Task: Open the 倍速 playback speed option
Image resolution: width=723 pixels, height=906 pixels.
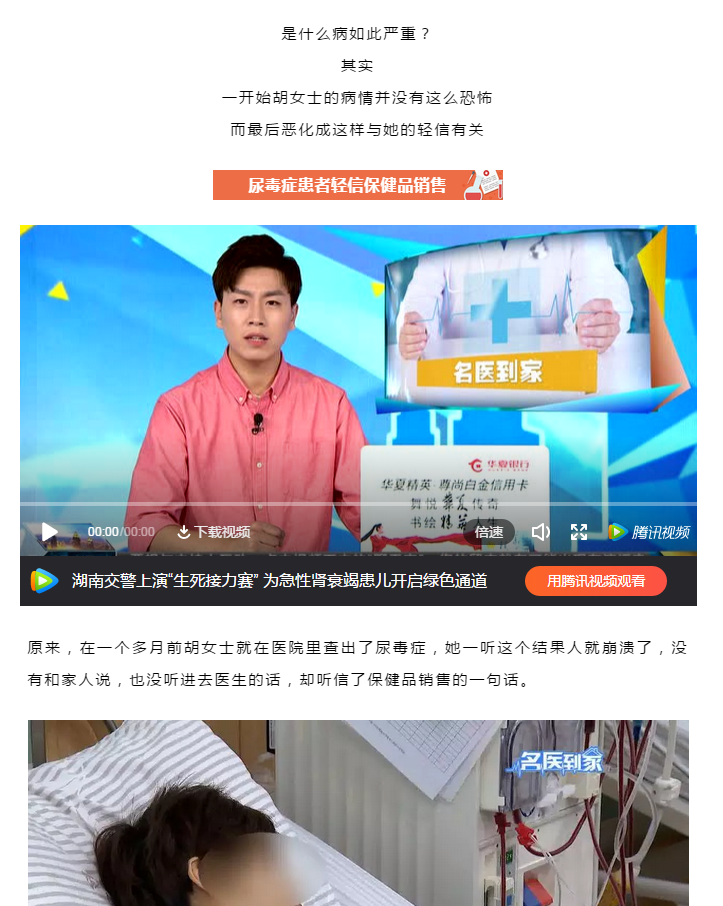Action: point(489,532)
